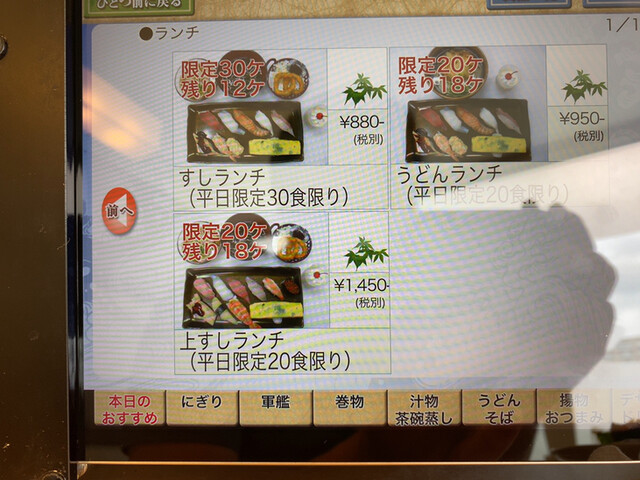Switch to the 軍艦 tab
Screen dimensions: 640x480
275,408
